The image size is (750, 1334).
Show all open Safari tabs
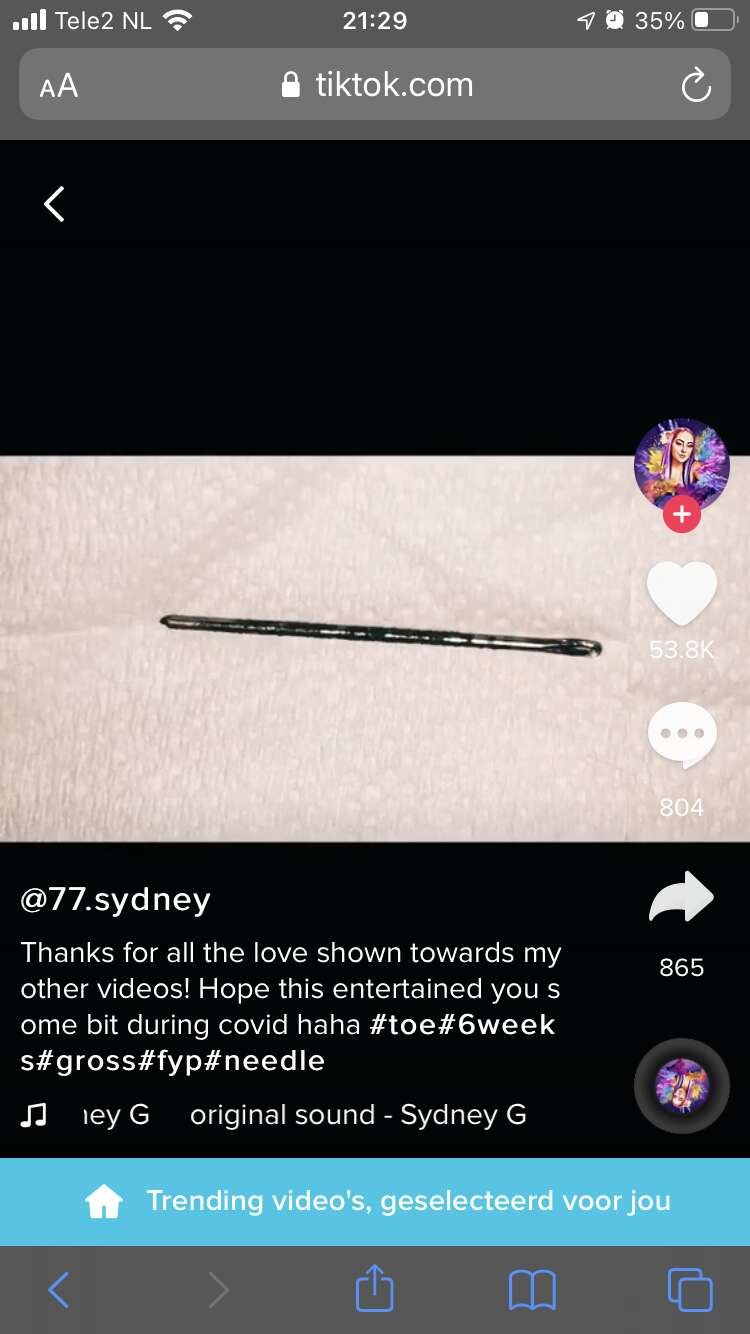[x=690, y=1290]
